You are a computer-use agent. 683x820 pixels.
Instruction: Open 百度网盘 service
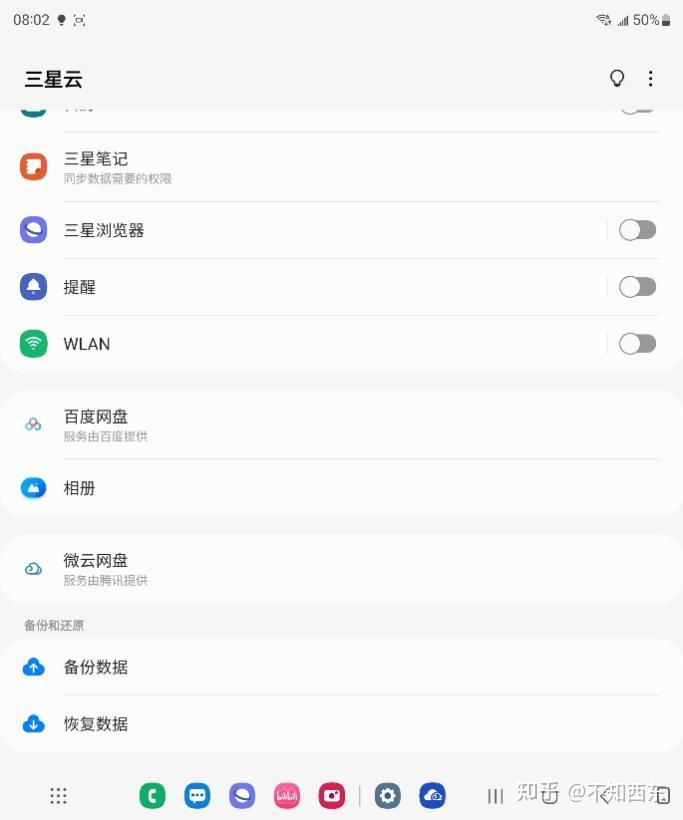click(x=300, y=425)
